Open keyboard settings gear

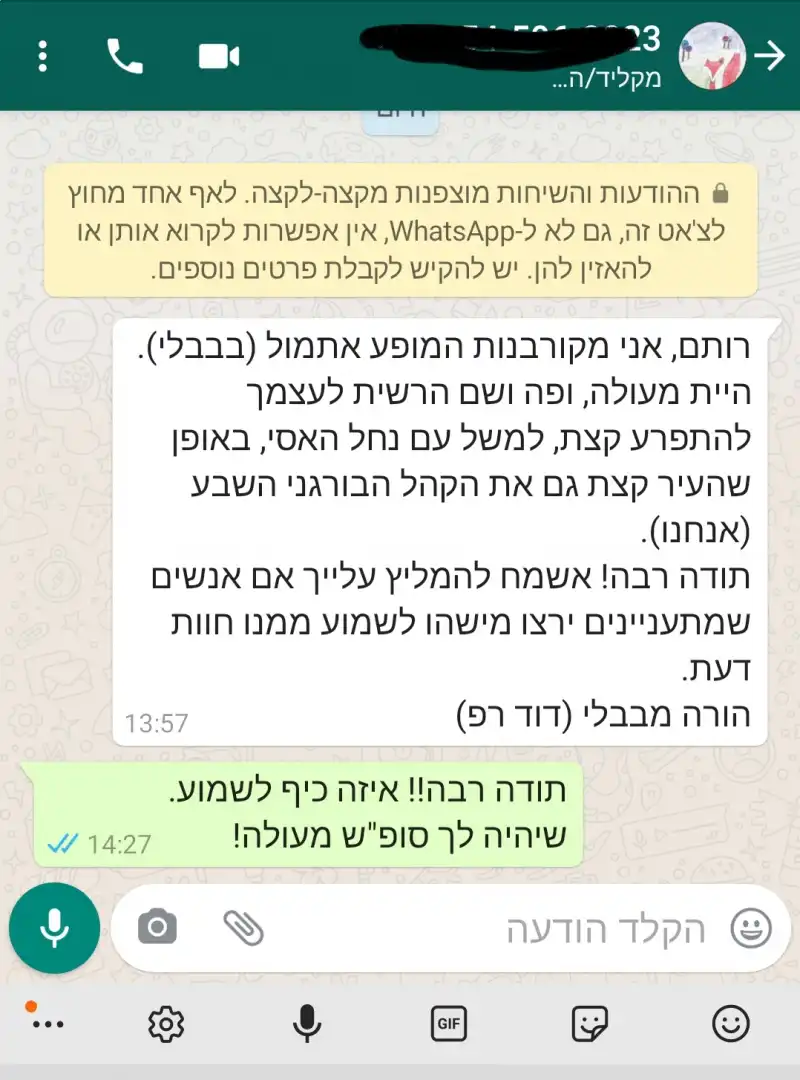click(x=166, y=1023)
